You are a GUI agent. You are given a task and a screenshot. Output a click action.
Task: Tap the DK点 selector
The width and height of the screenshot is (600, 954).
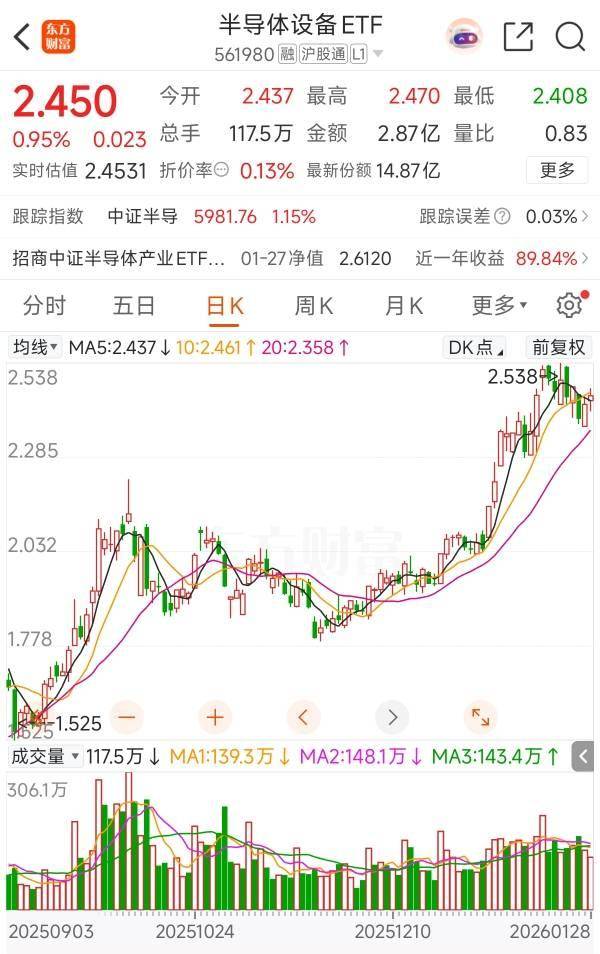(x=475, y=347)
